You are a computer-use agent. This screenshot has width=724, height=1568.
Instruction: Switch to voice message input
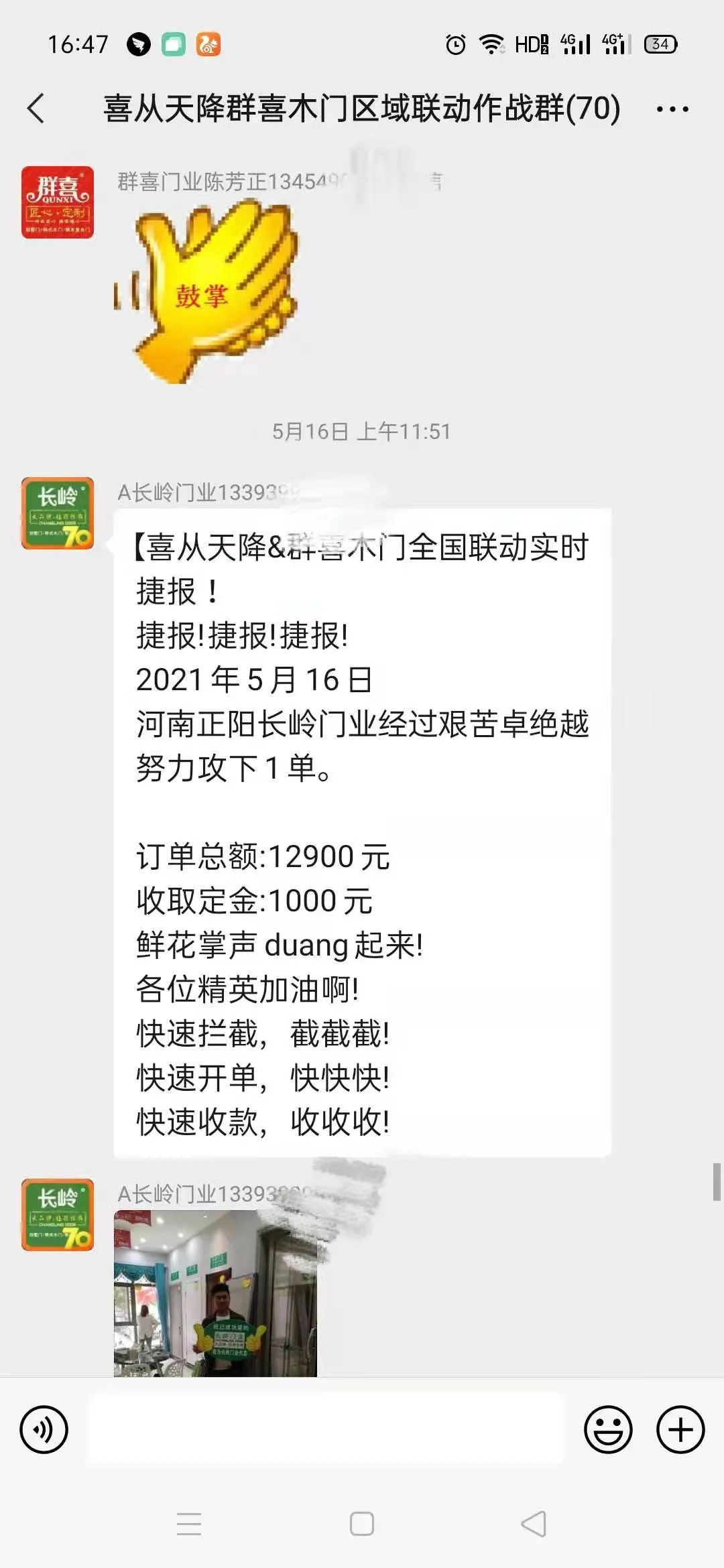pos(44,1430)
